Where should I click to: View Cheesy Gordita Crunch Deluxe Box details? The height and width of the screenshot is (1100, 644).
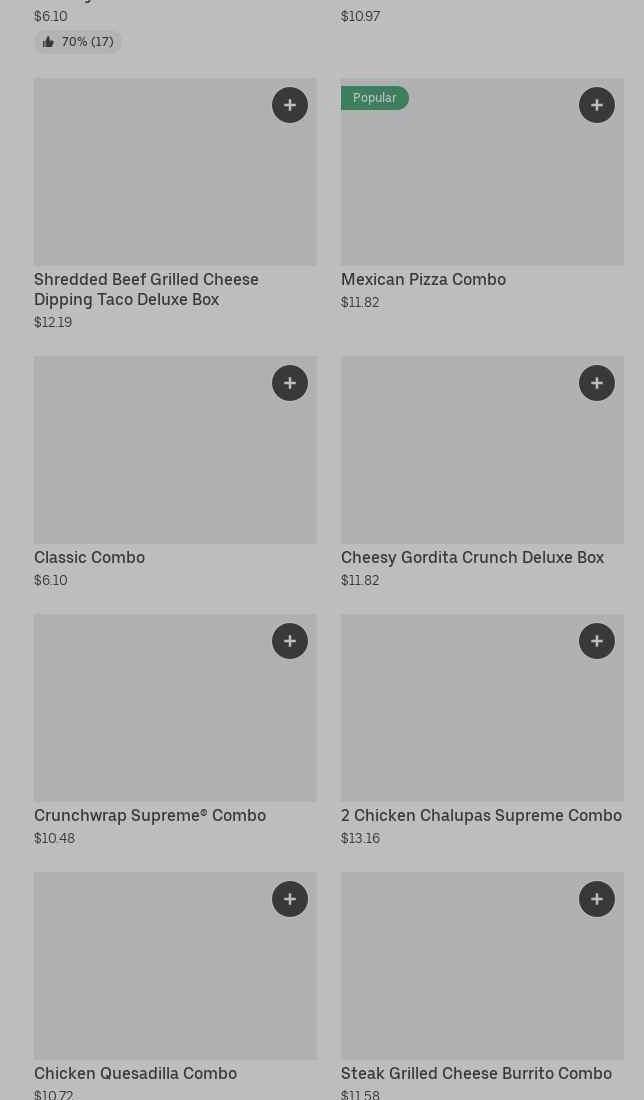pyautogui.click(x=472, y=557)
